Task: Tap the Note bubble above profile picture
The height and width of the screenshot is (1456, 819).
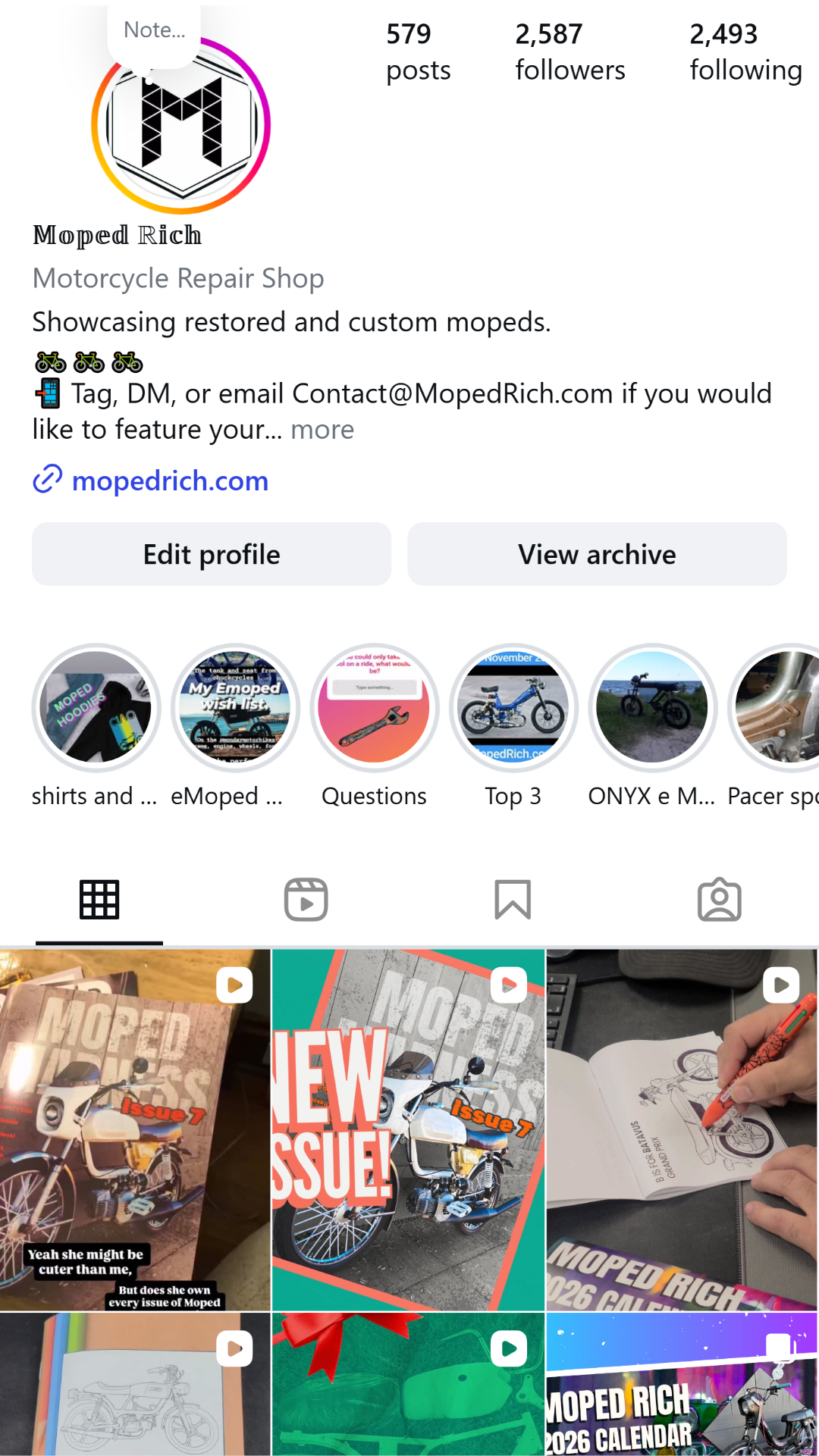Action: pos(154,32)
